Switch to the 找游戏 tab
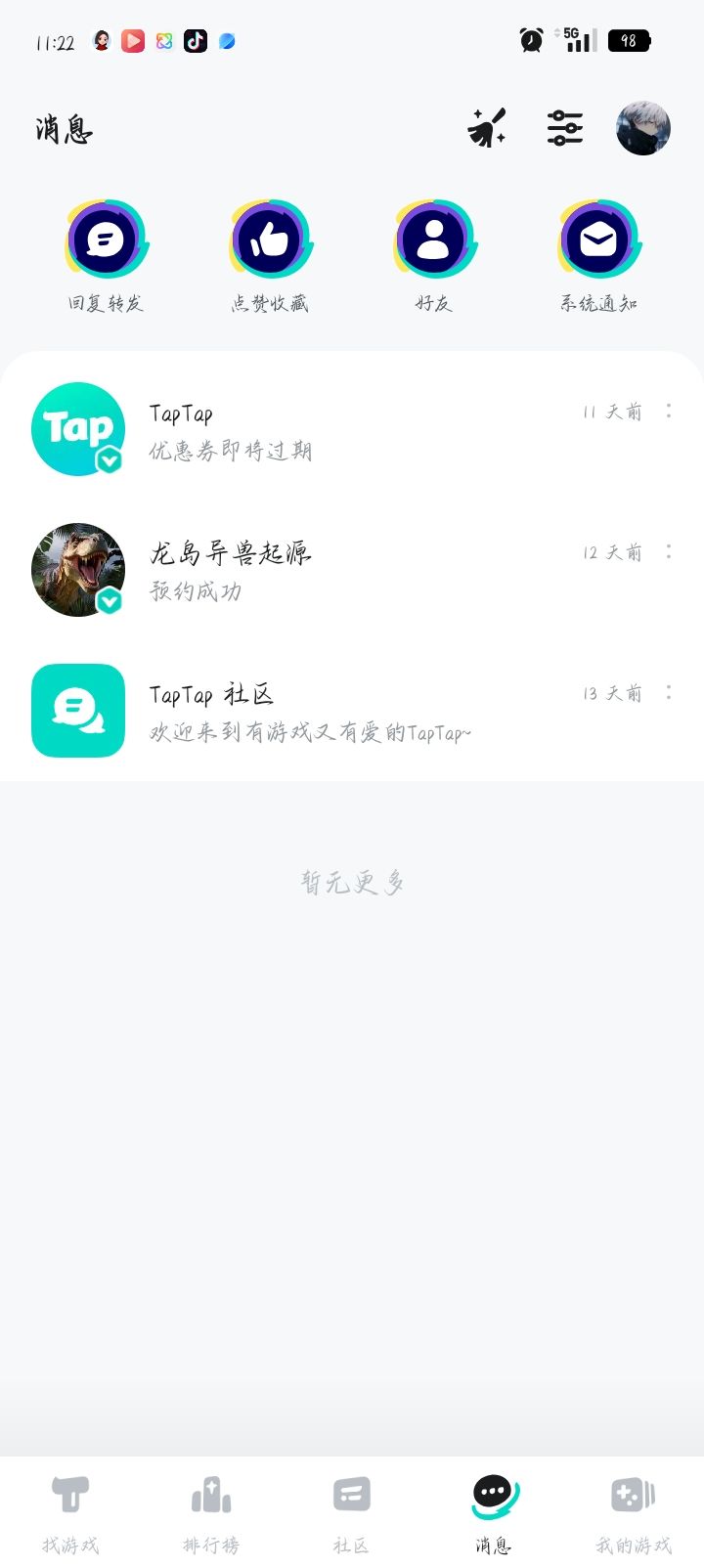 (70, 1512)
